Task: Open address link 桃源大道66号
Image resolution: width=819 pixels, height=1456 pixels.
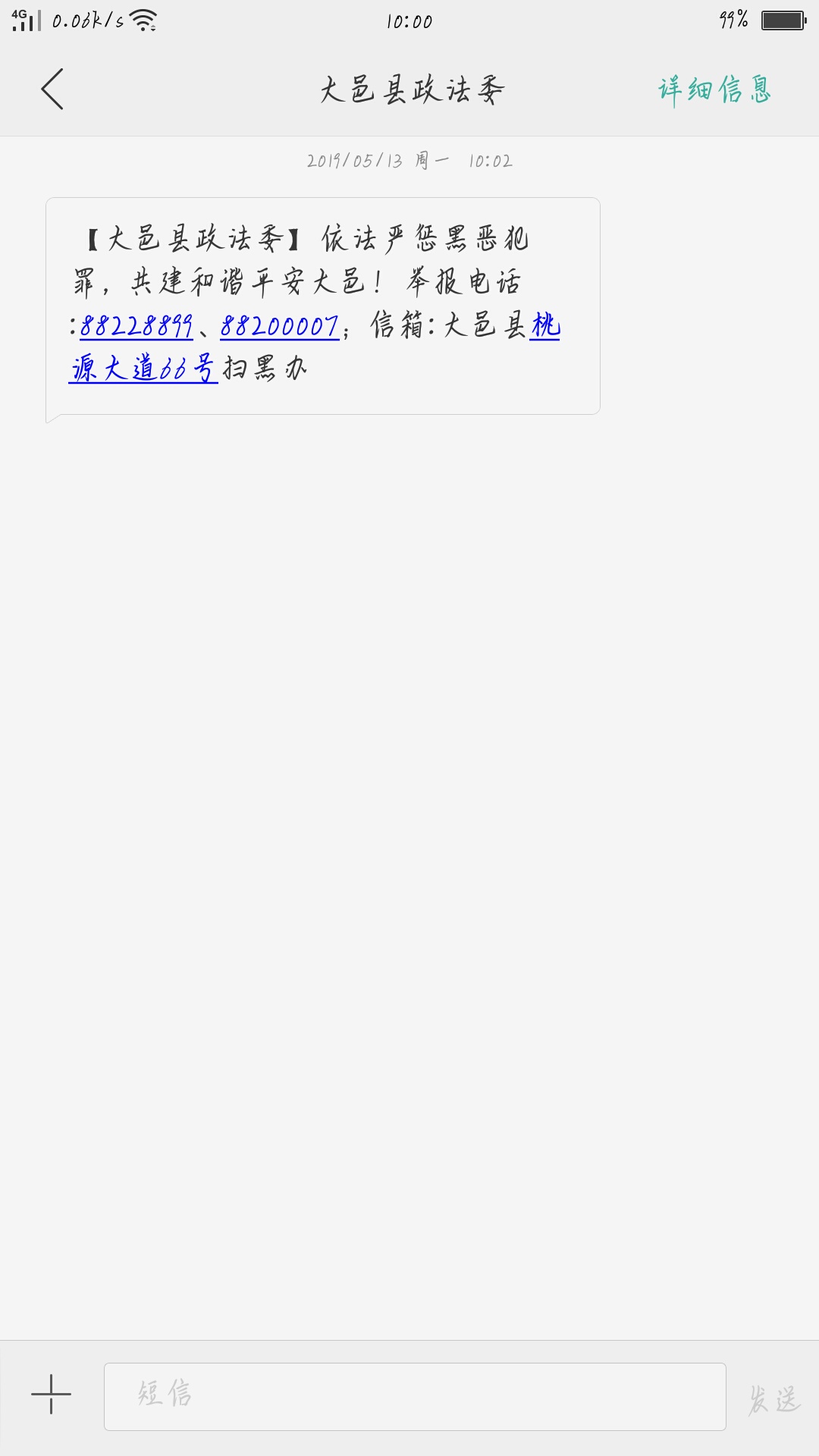Action: coord(144,369)
